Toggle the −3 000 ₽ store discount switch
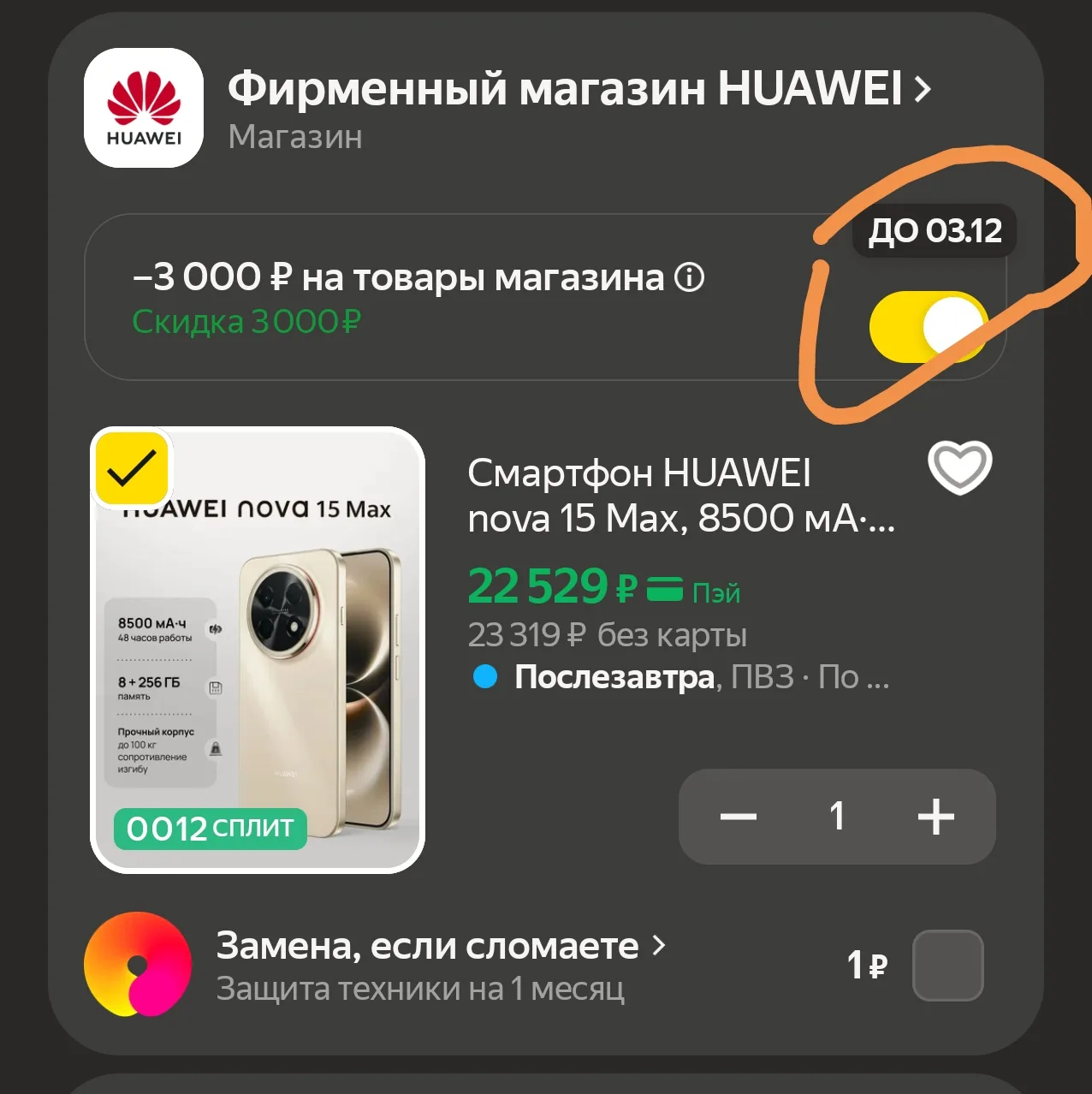 (928, 327)
